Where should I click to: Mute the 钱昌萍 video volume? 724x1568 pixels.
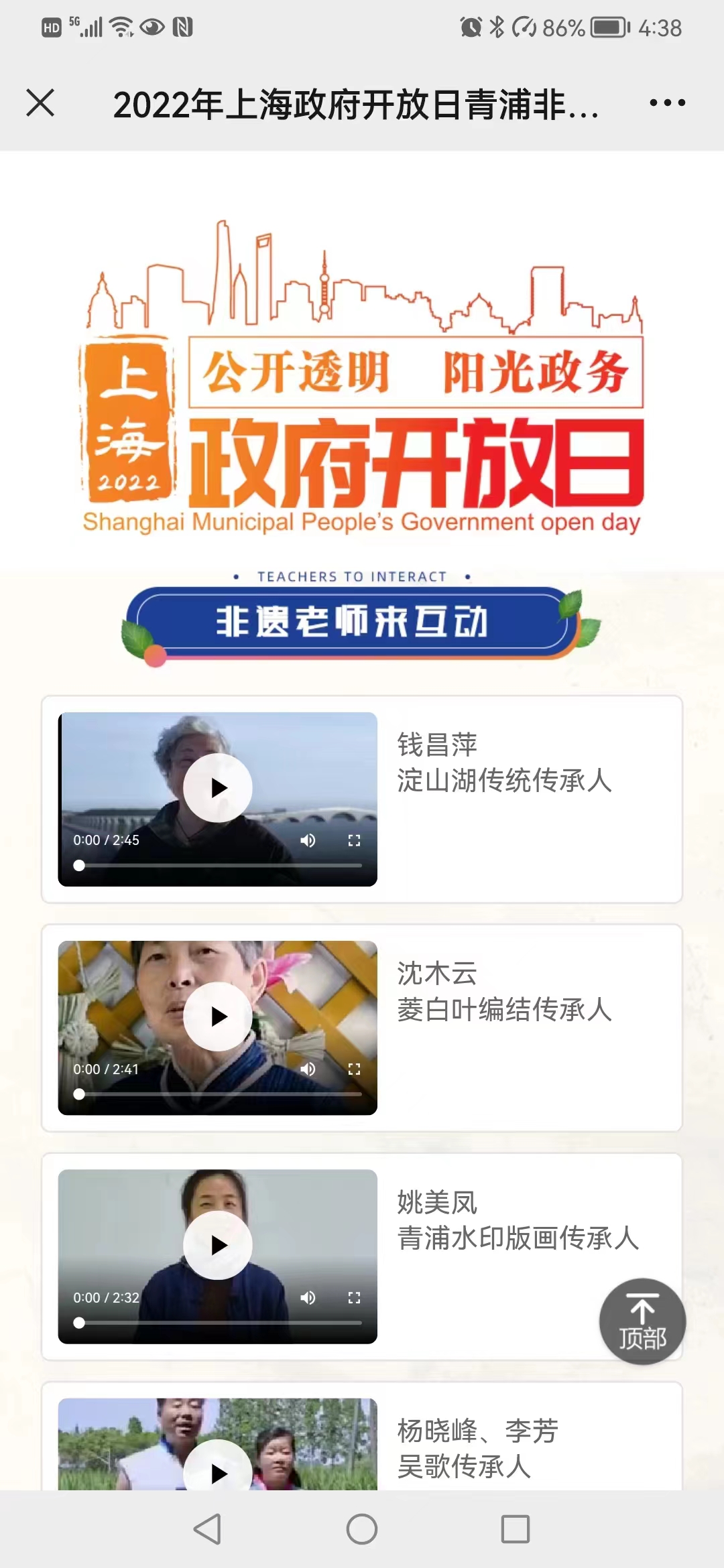point(308,840)
